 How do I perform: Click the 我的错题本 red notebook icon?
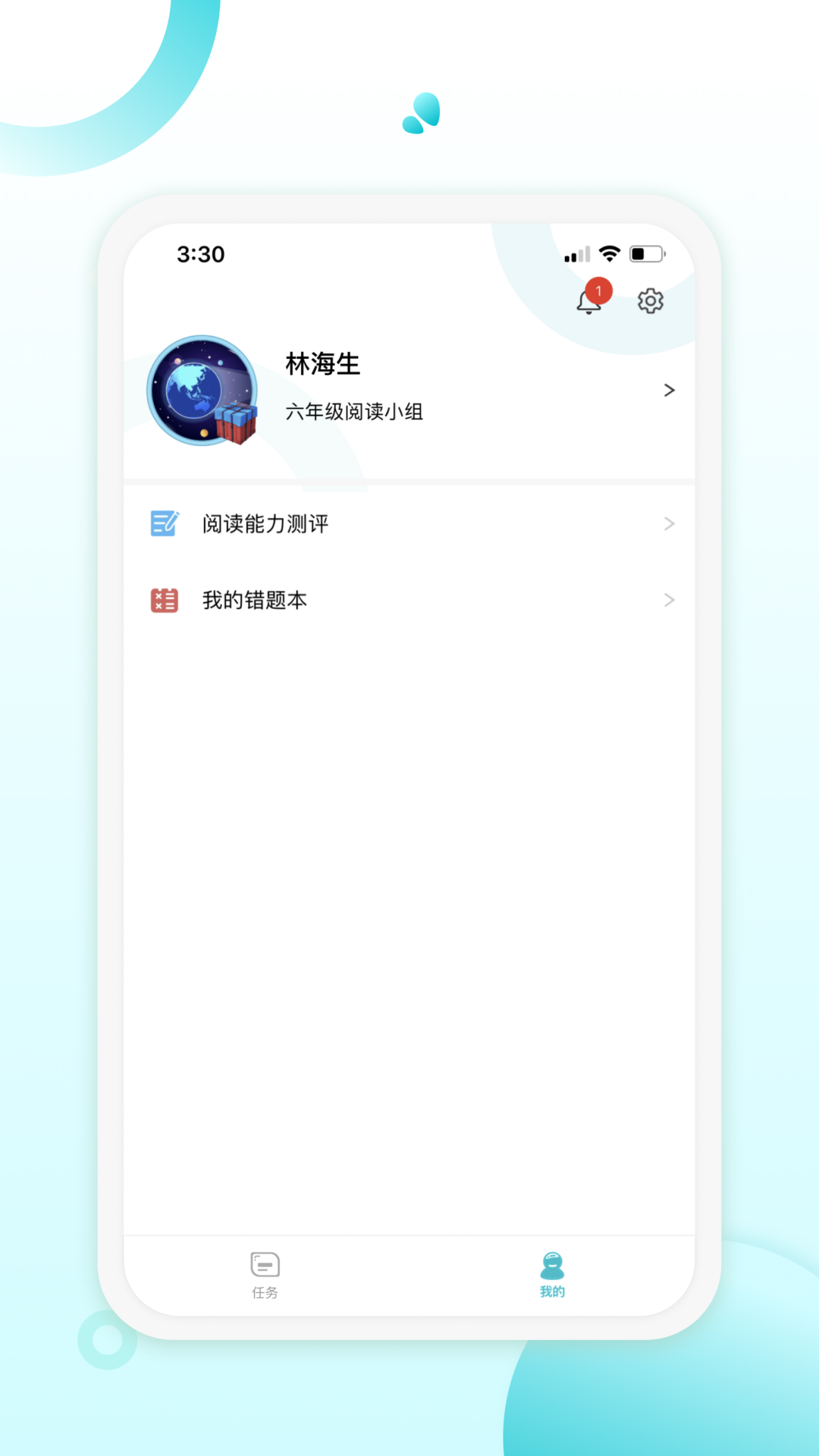click(x=164, y=599)
